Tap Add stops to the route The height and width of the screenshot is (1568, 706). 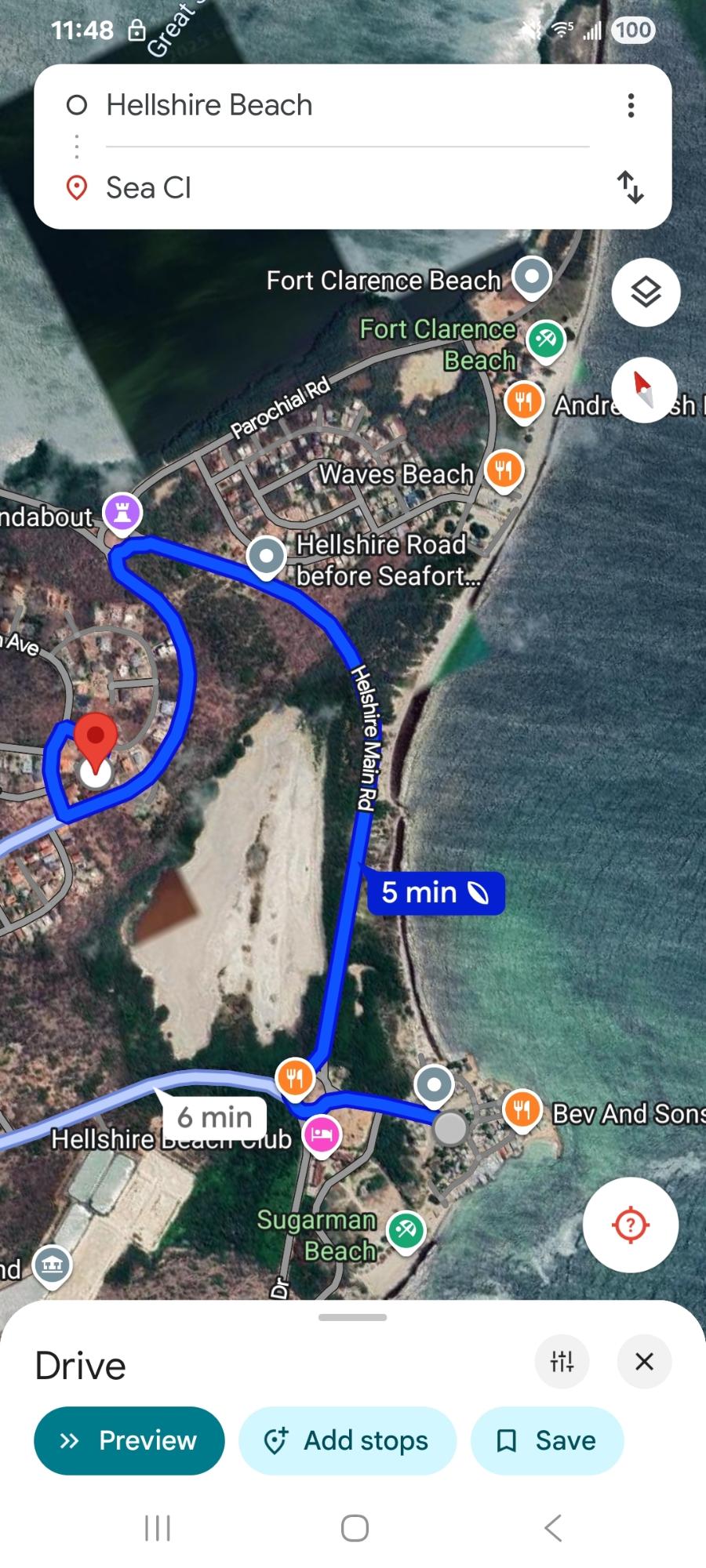point(348,1441)
